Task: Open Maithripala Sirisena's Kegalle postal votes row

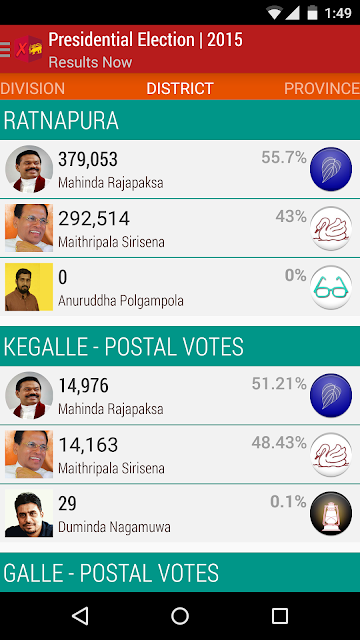Action: pos(180,454)
